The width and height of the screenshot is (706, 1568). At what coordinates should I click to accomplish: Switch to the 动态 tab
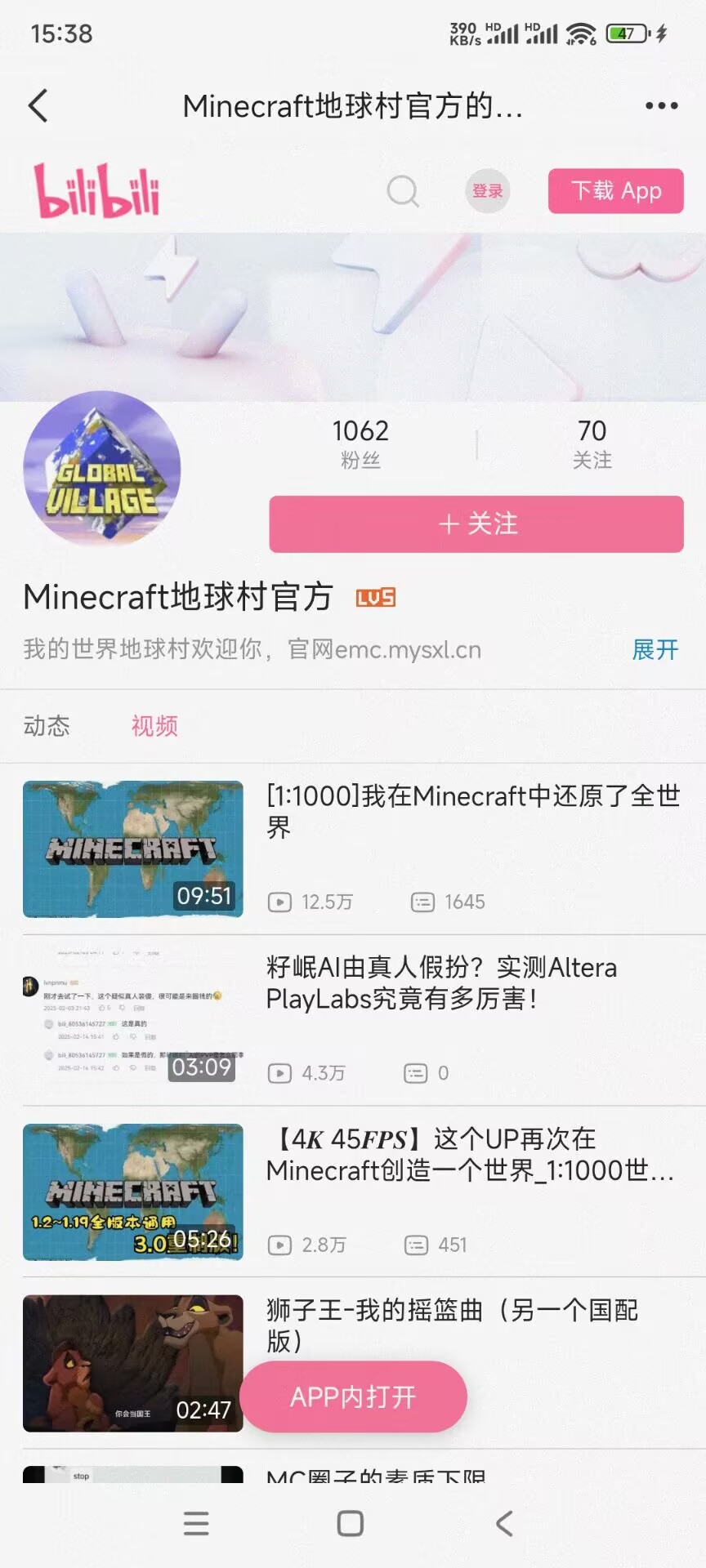tap(47, 726)
